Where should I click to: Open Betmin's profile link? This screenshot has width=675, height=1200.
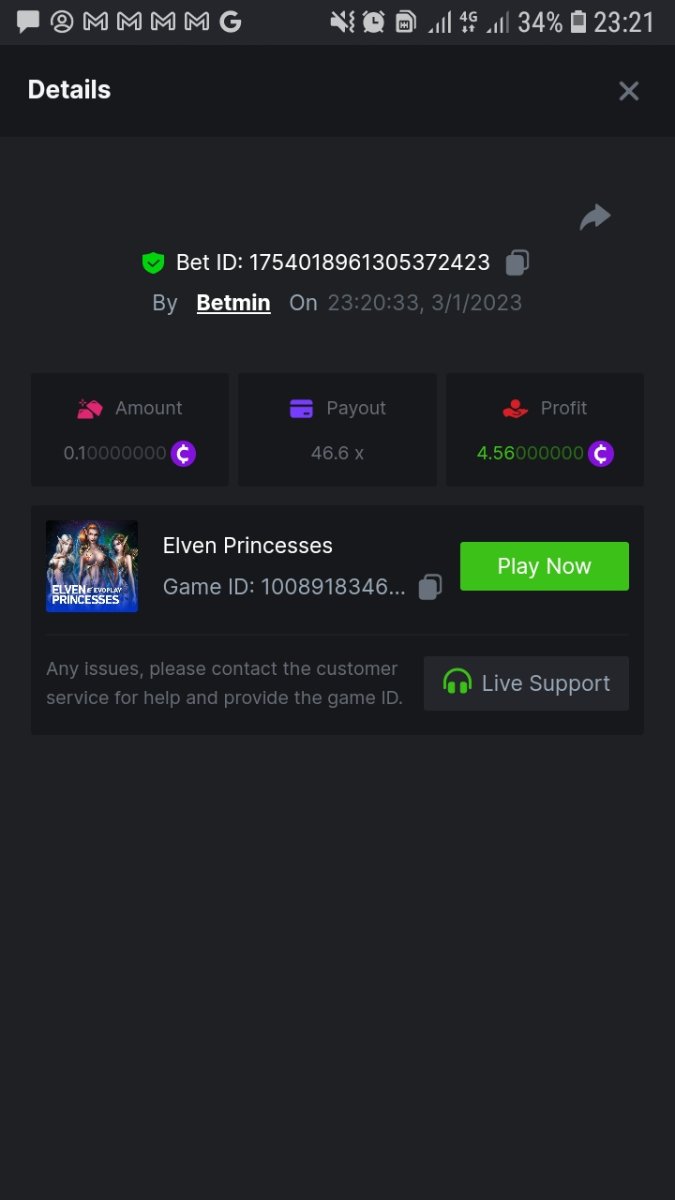point(233,303)
